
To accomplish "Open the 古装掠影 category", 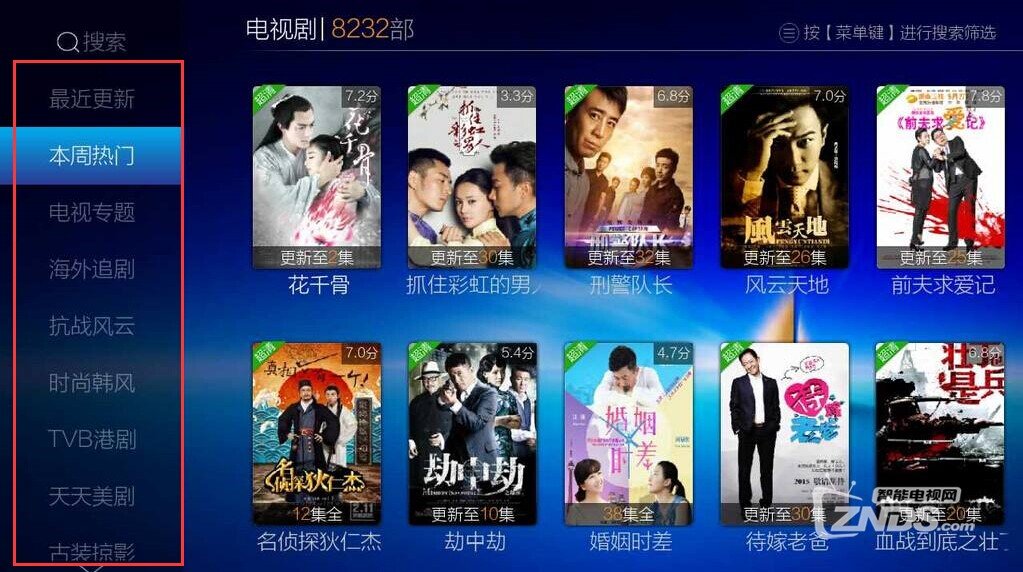I will [92, 551].
